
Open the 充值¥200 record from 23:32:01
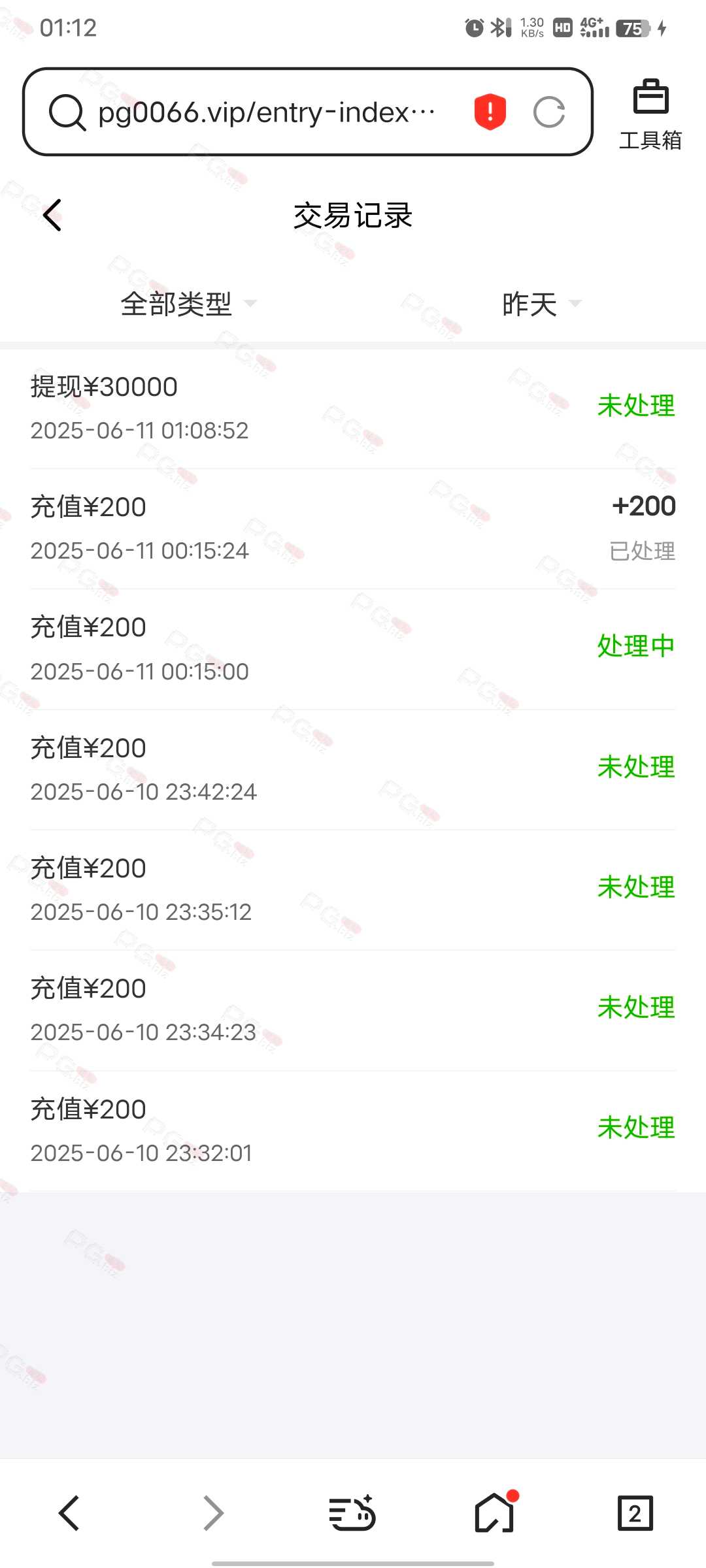[x=353, y=1131]
